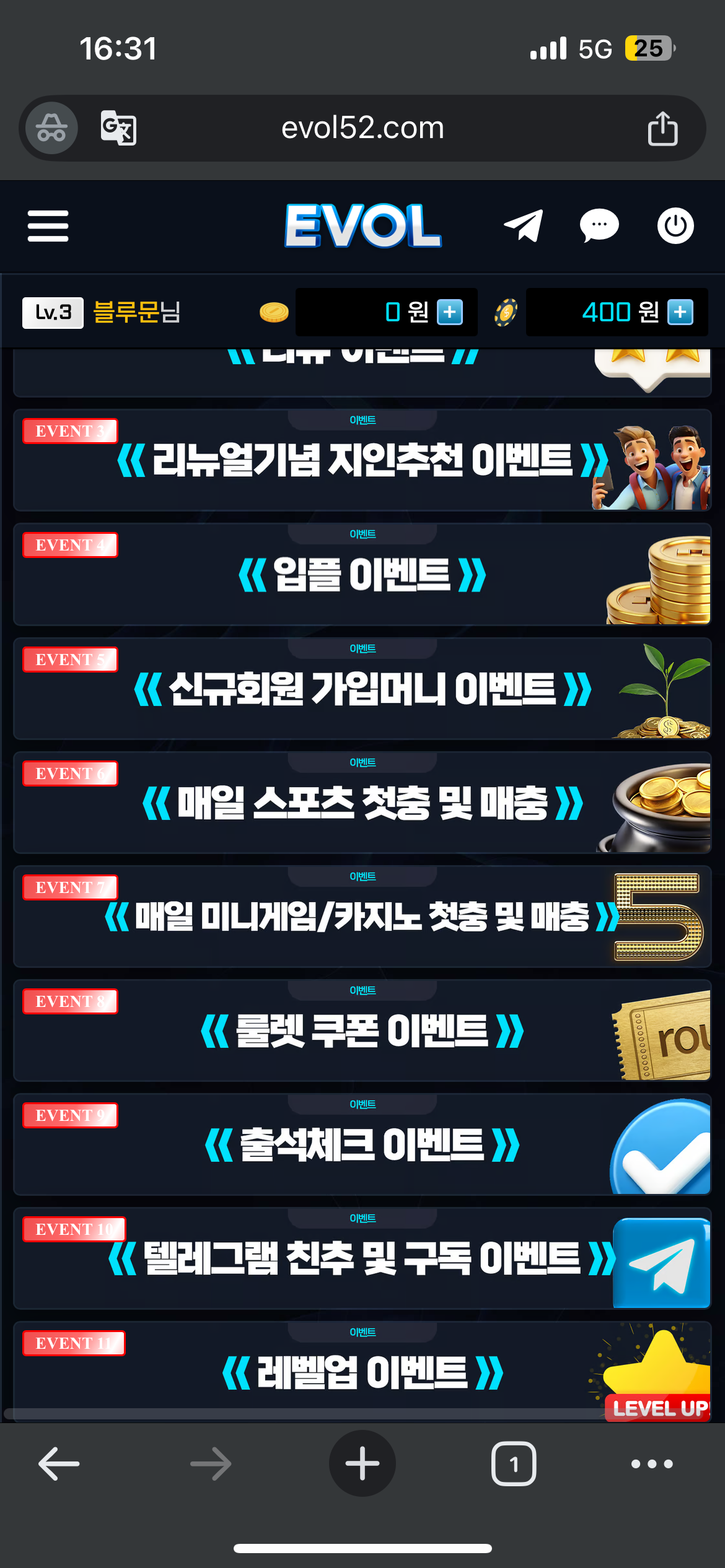725x1568 pixels.
Task: Go back with browser back arrow
Action: [x=59, y=1464]
